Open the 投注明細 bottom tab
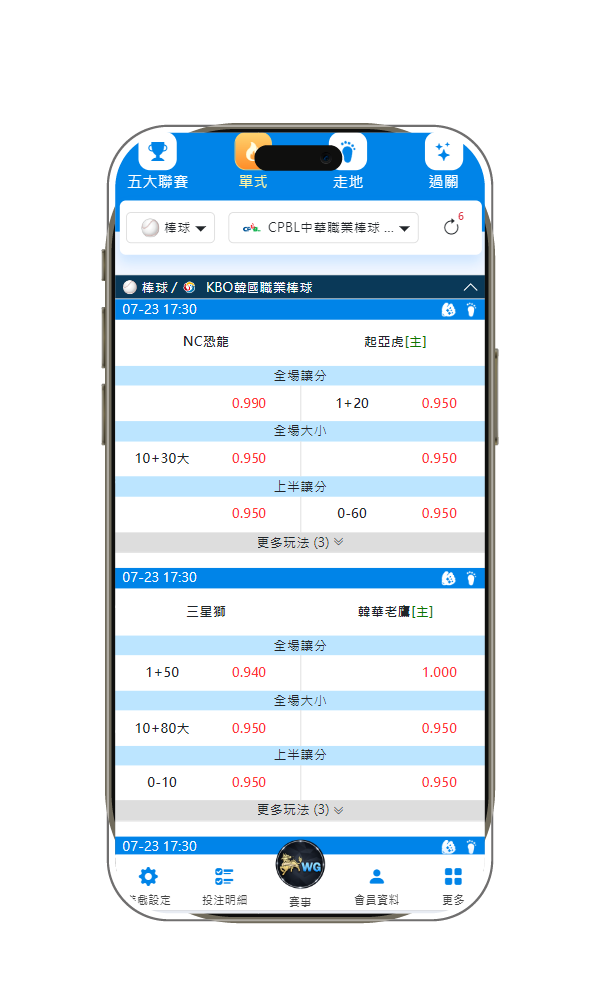The width and height of the screenshot is (600, 1000). point(225,885)
